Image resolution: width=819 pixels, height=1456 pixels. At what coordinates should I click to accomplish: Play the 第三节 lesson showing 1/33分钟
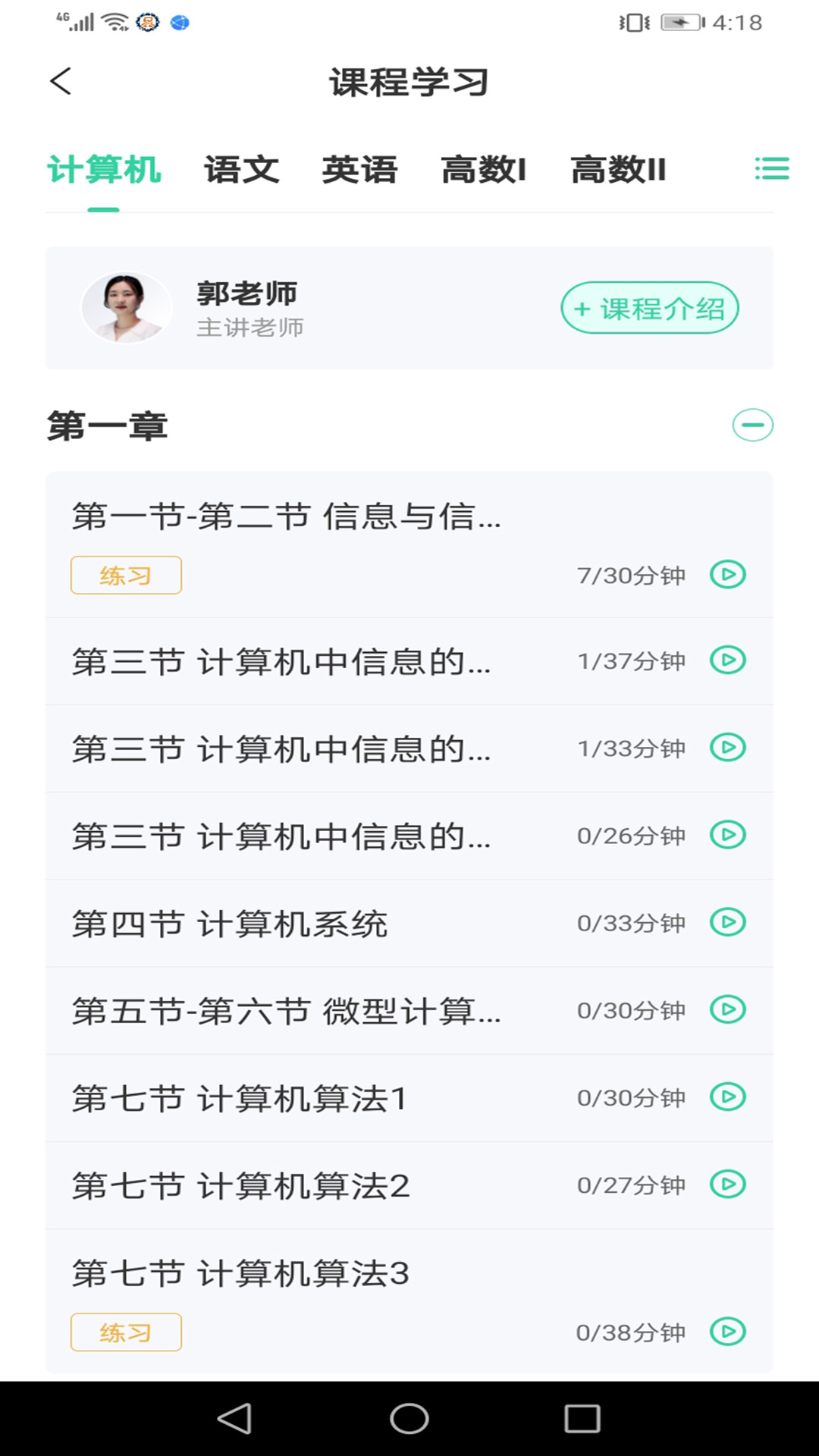coord(727,748)
